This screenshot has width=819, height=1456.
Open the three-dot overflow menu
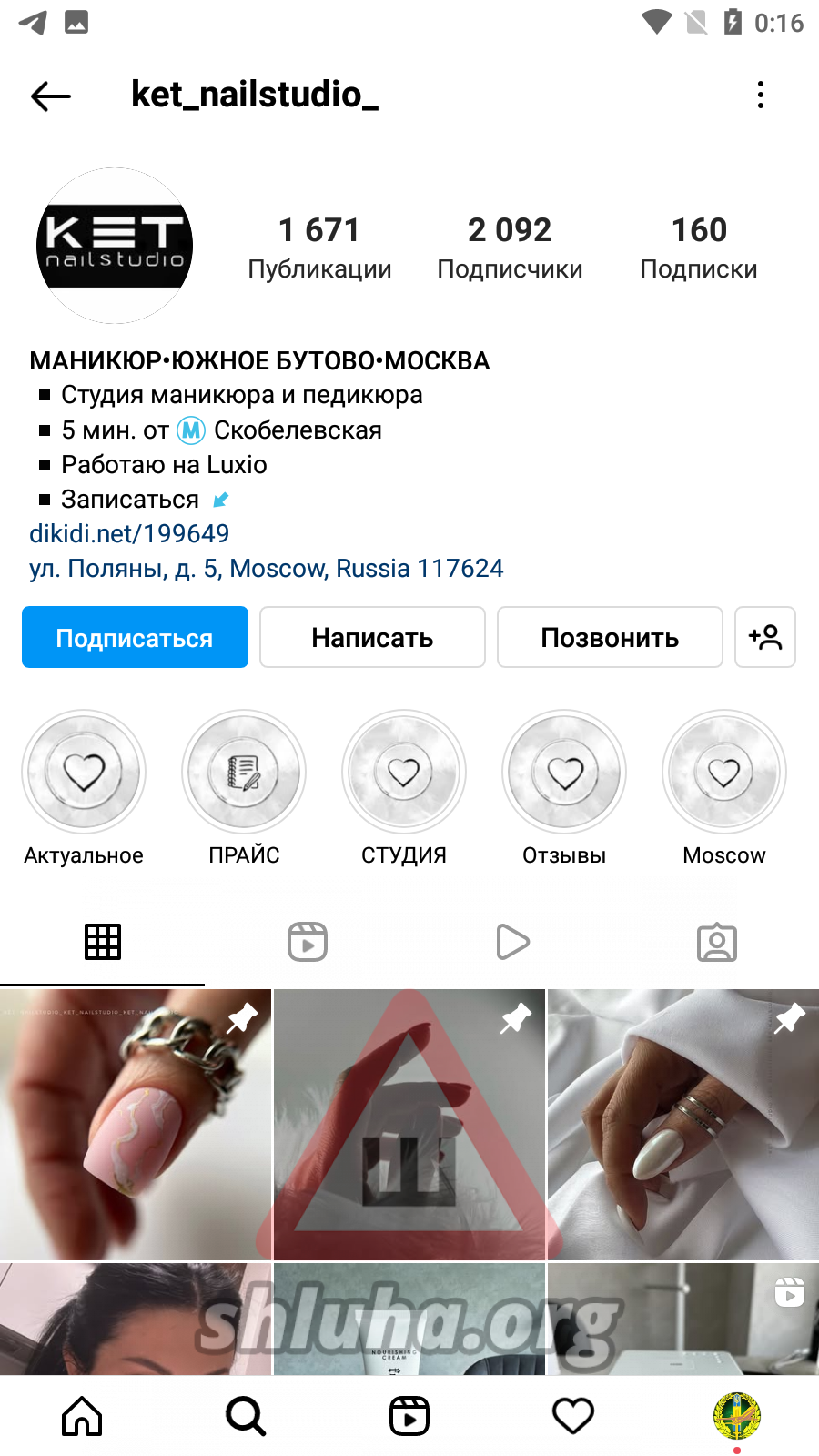[761, 96]
